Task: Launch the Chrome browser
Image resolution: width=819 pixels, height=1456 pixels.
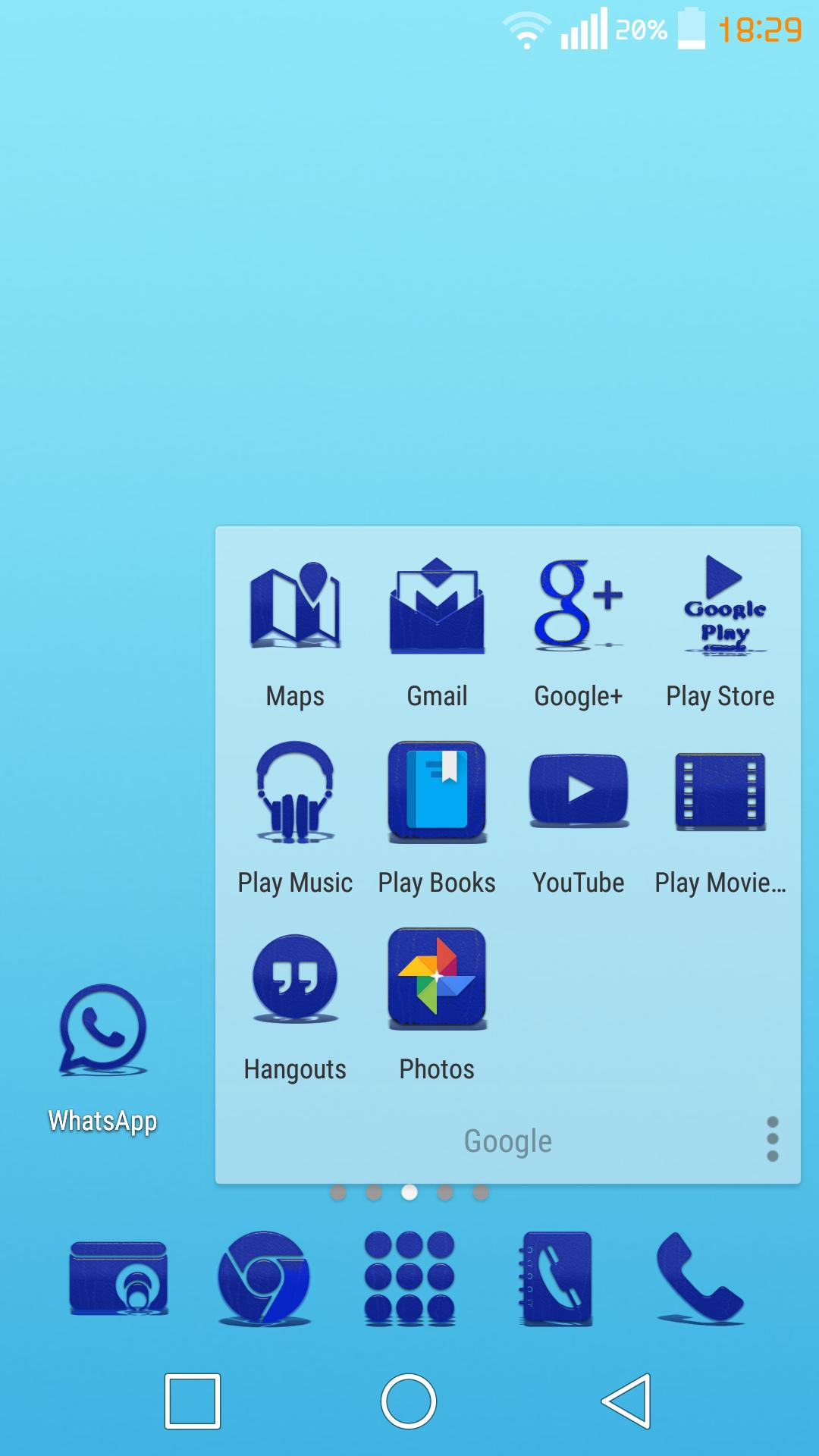Action: click(x=264, y=1279)
